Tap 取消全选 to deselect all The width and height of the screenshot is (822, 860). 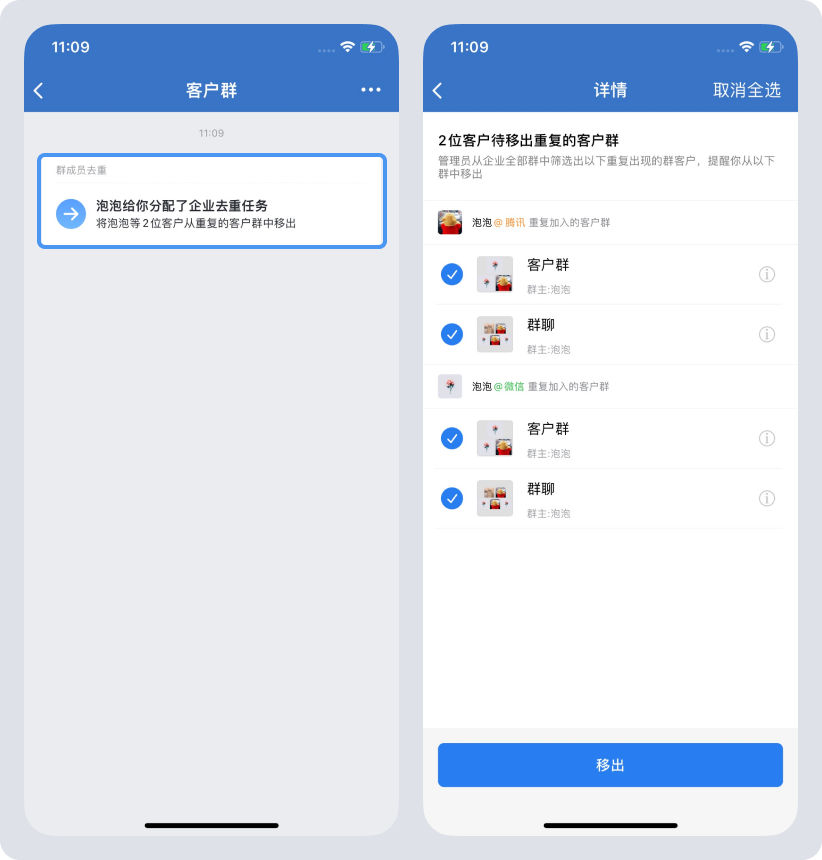pyautogui.click(x=746, y=90)
